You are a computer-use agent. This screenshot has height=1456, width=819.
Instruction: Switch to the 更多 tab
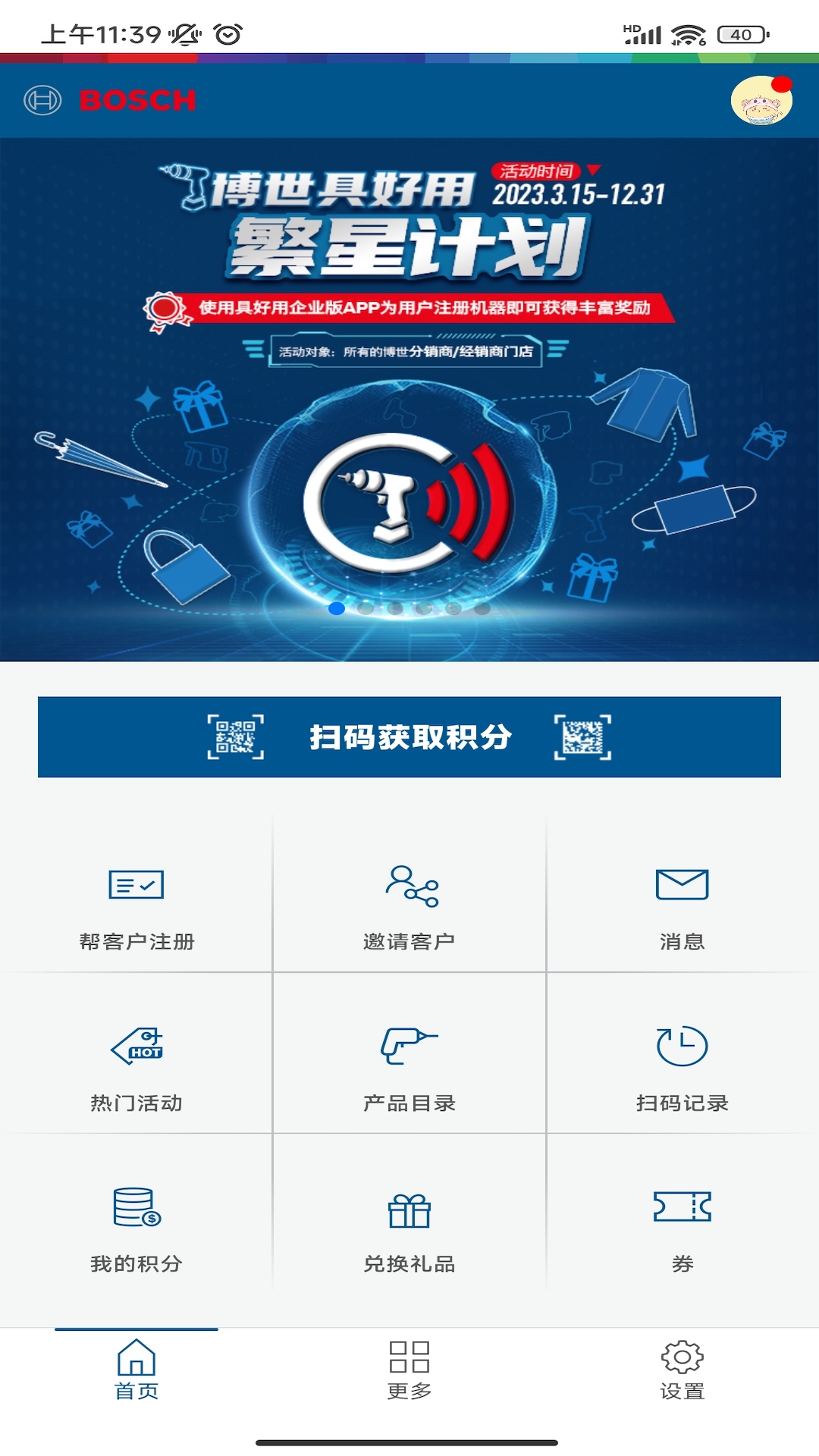pyautogui.click(x=409, y=1370)
